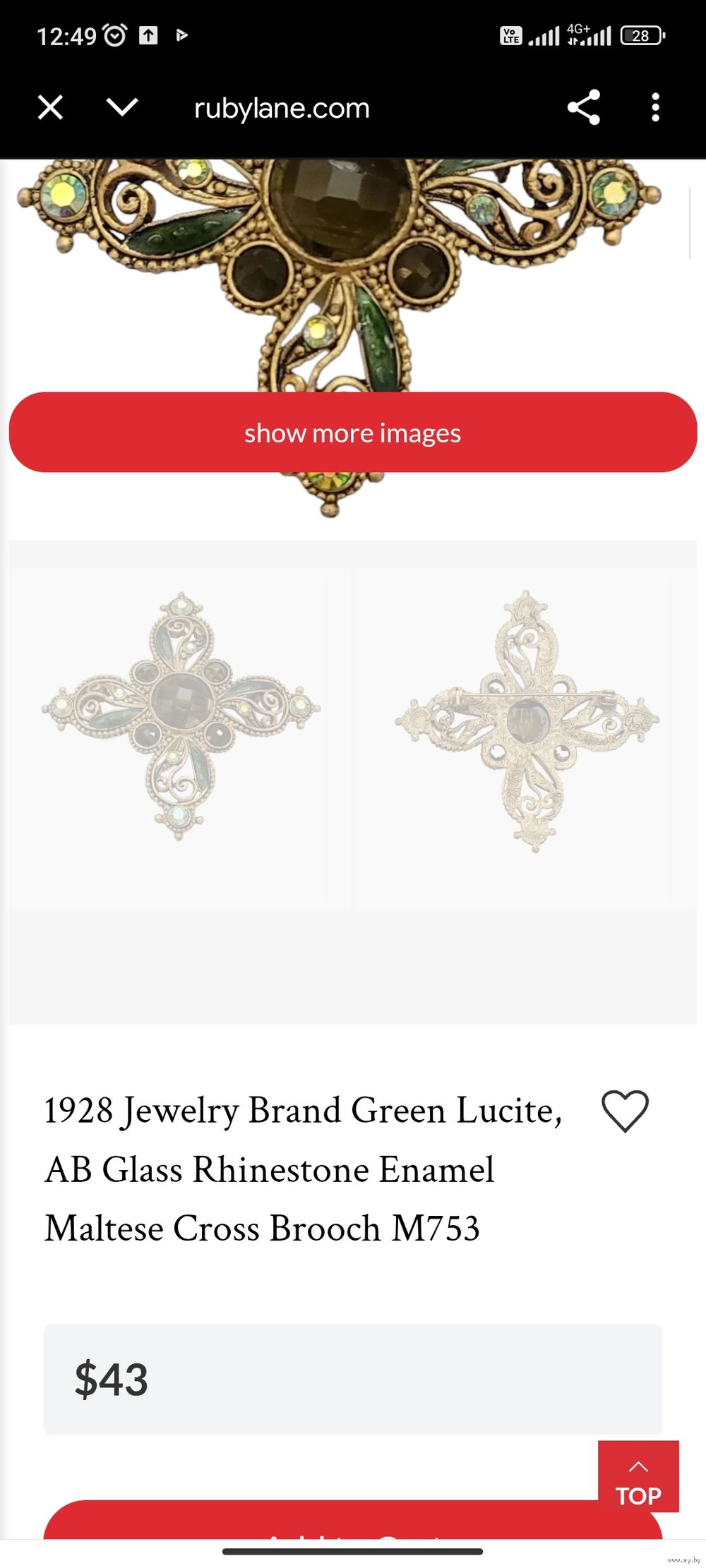
Task: Expand the browser tab dropdown chevron
Action: click(x=121, y=107)
